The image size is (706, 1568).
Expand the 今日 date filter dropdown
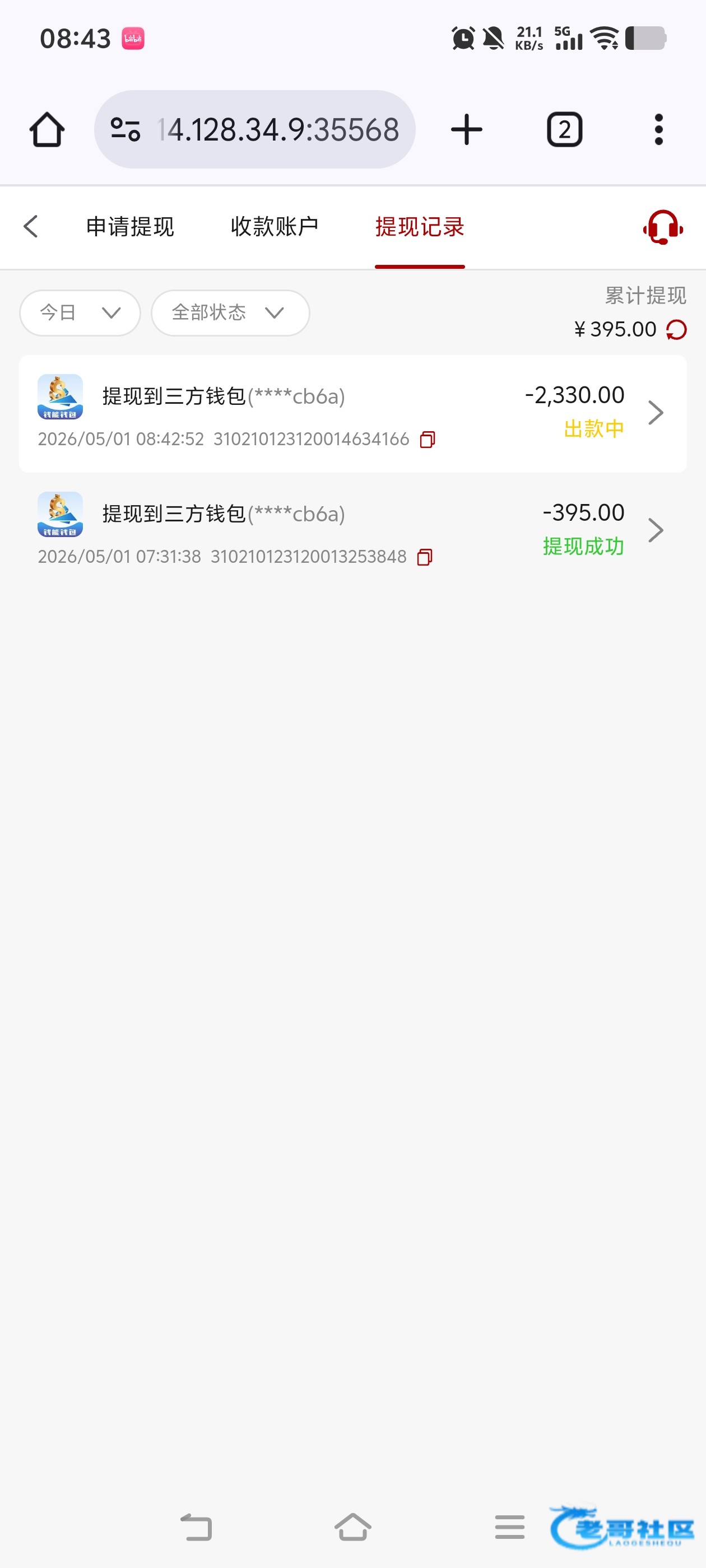click(80, 313)
